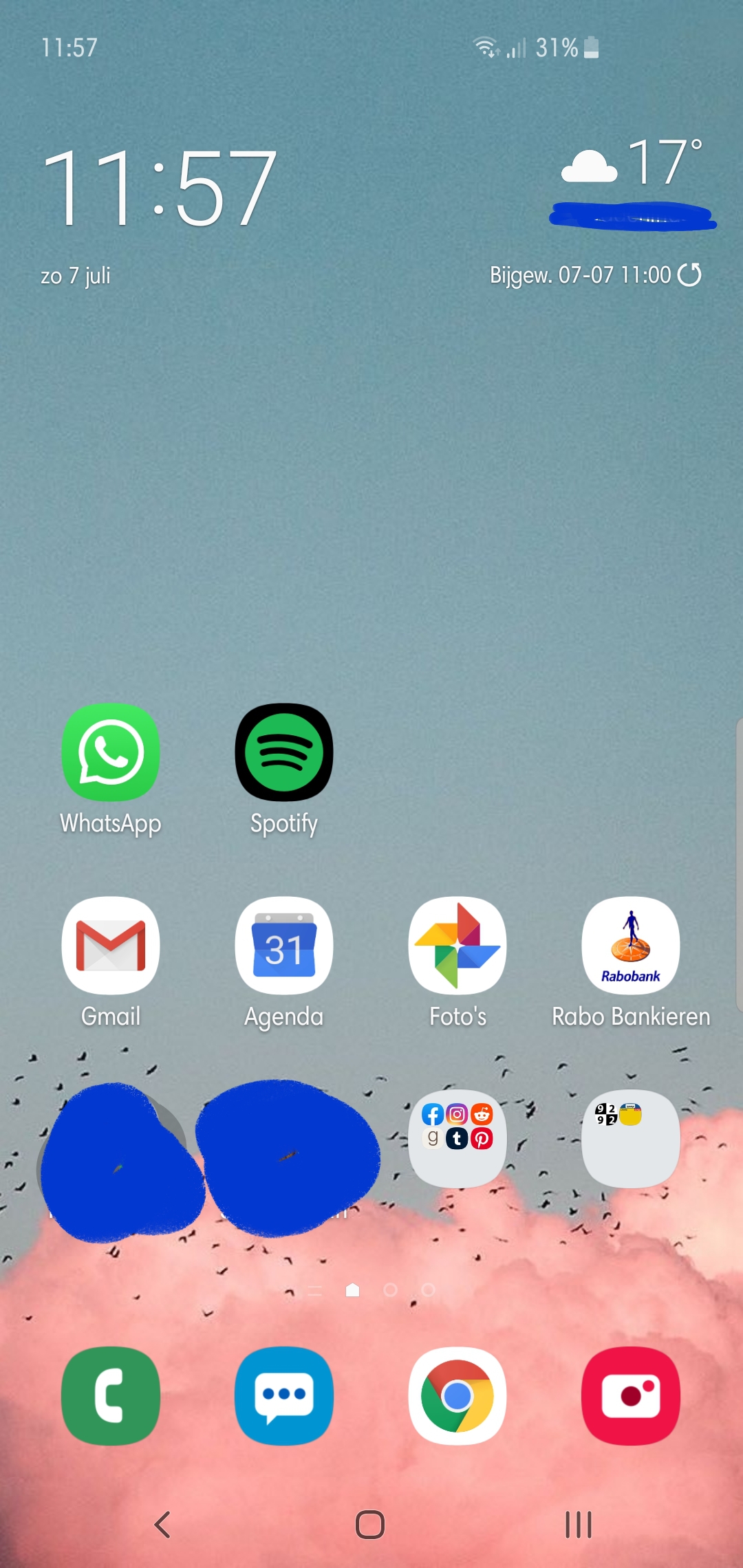Viewport: 743px width, 1568px height.
Task: Open the green Phone dialer
Action: 111,1396
